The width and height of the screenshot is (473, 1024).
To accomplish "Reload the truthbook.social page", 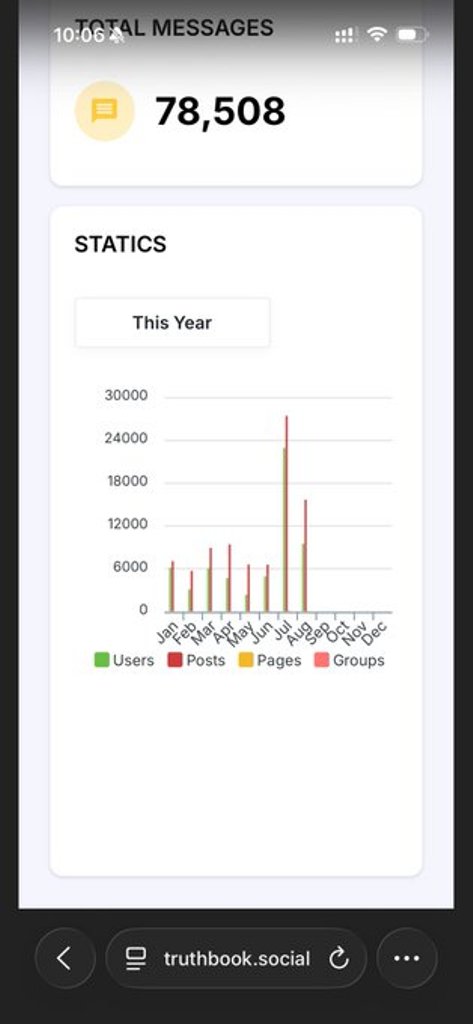I will [x=338, y=959].
